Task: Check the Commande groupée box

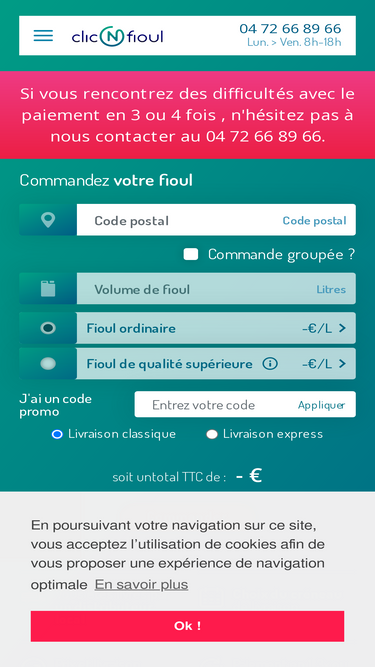Action: 190,254
